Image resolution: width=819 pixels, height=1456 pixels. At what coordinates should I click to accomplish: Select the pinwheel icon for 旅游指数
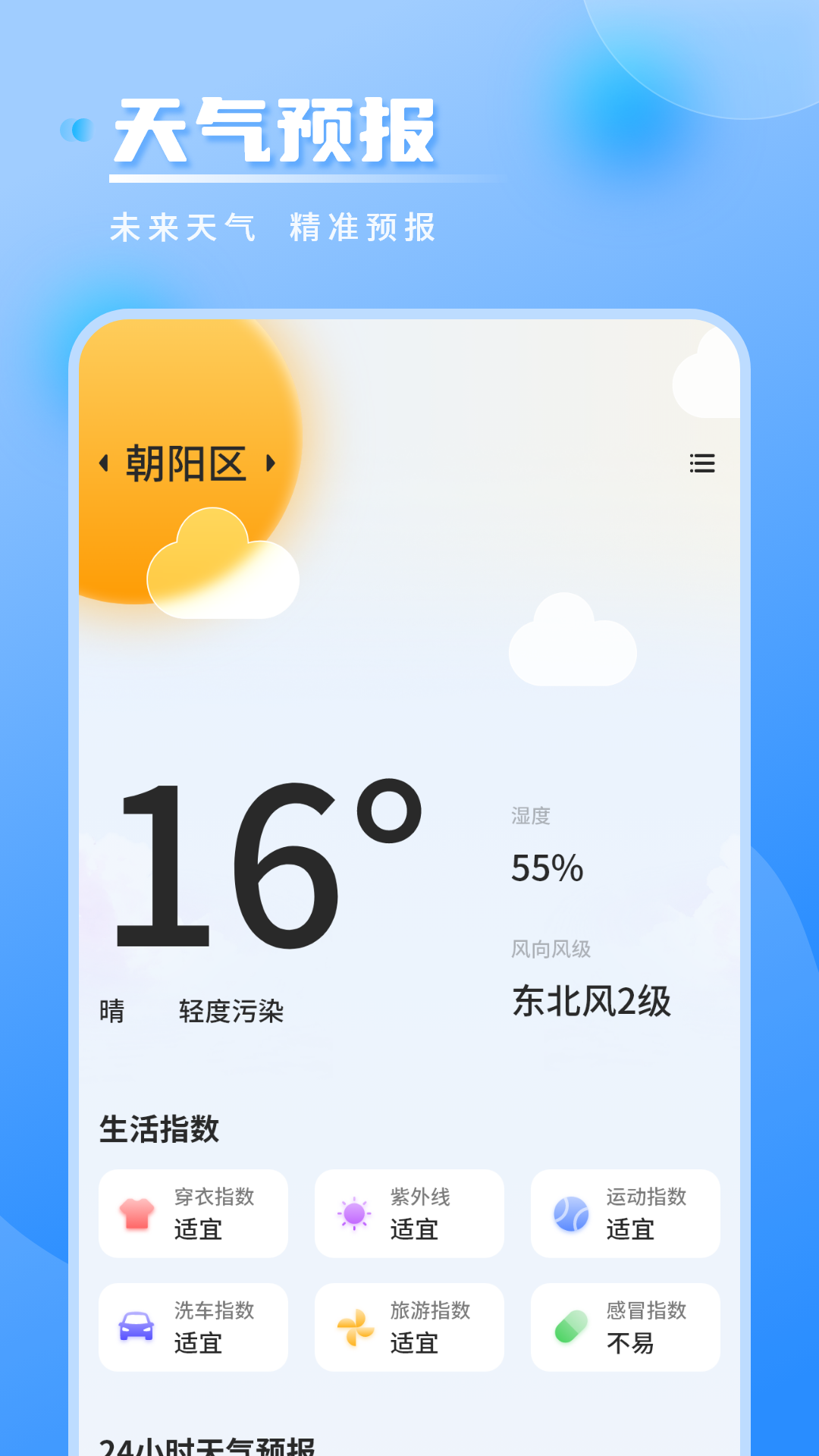(356, 1328)
